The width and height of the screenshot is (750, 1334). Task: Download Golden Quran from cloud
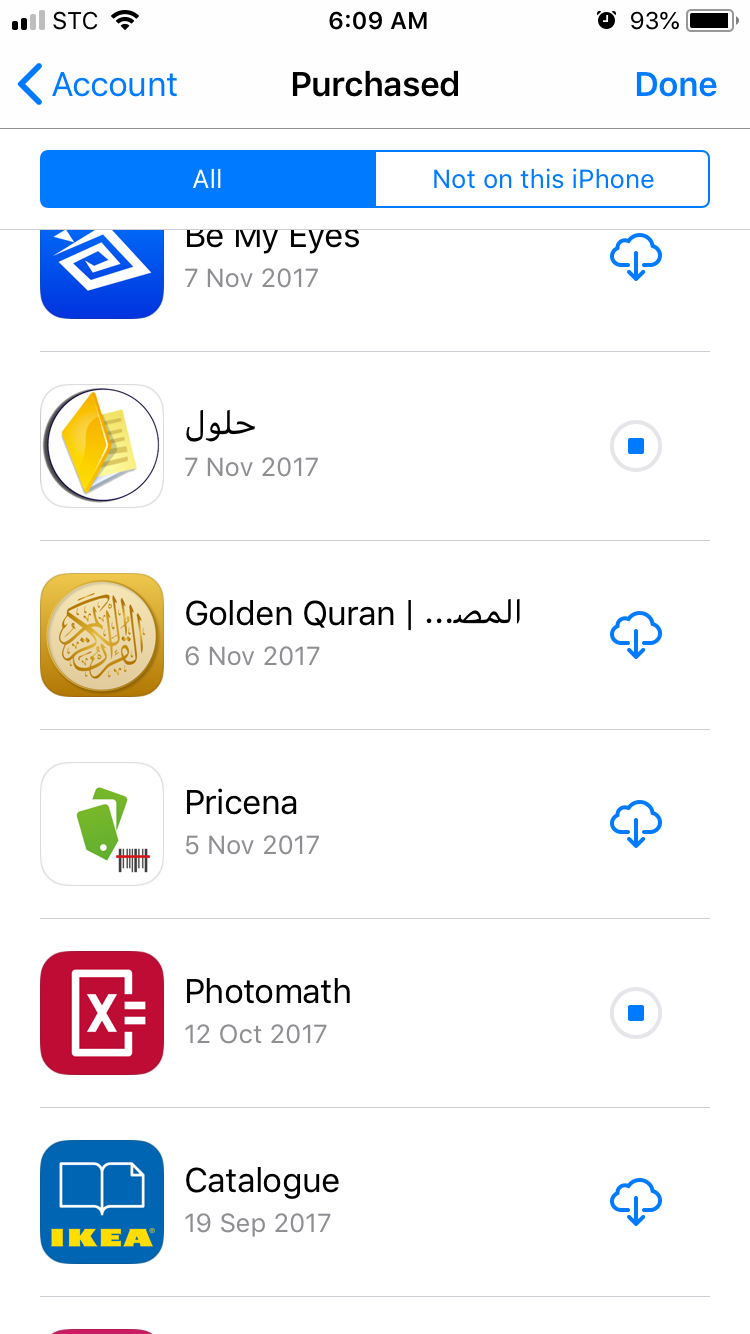click(636, 635)
